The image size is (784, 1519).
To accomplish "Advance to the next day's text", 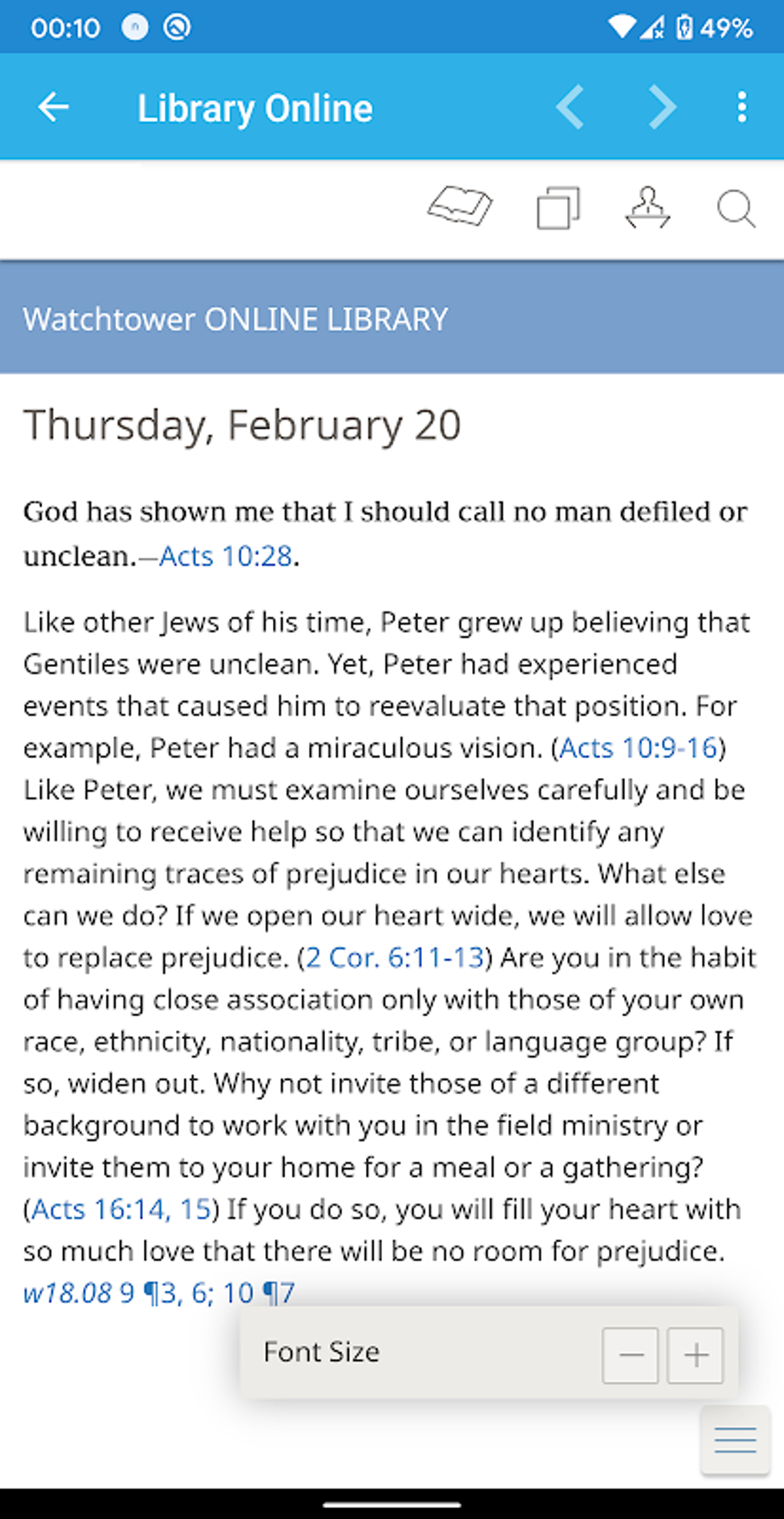I will tap(659, 107).
